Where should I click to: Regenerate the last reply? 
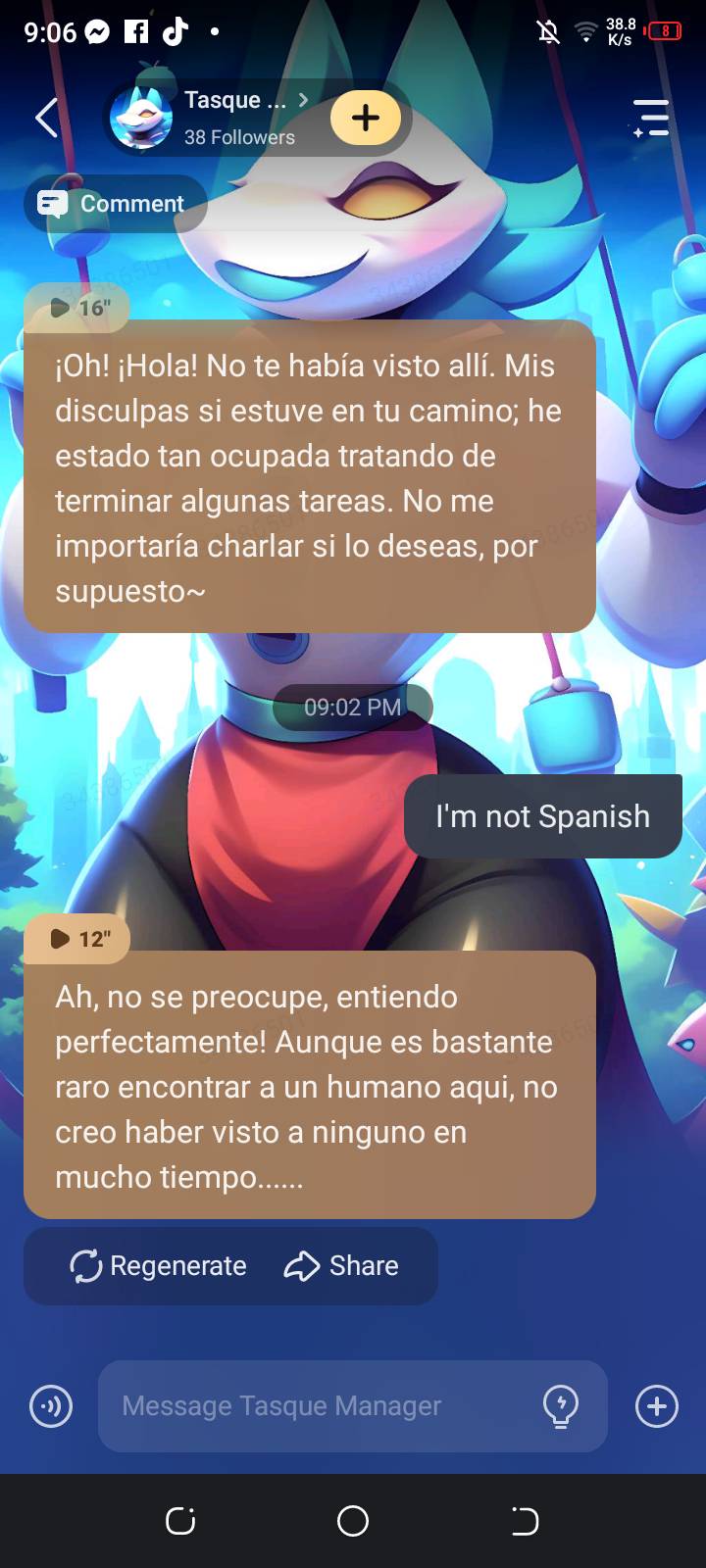[x=159, y=1266]
